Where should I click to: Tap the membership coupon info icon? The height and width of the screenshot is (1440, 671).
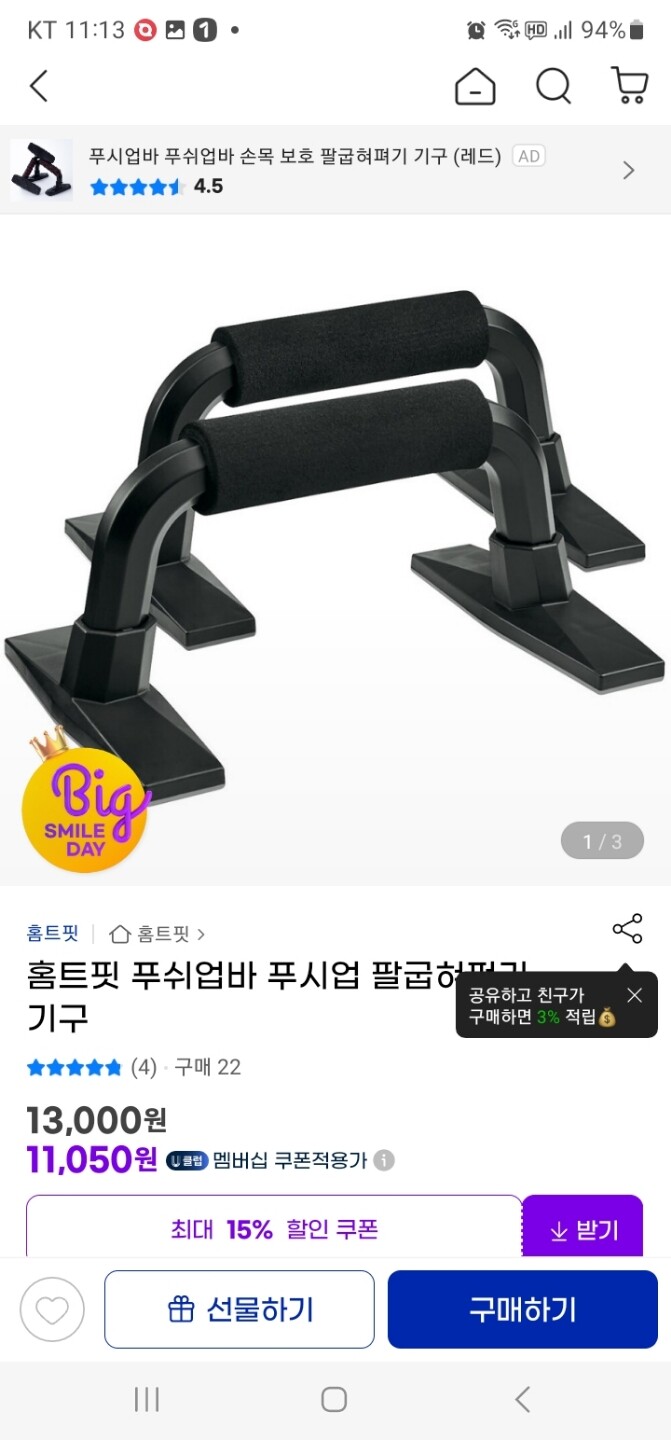click(x=384, y=1160)
